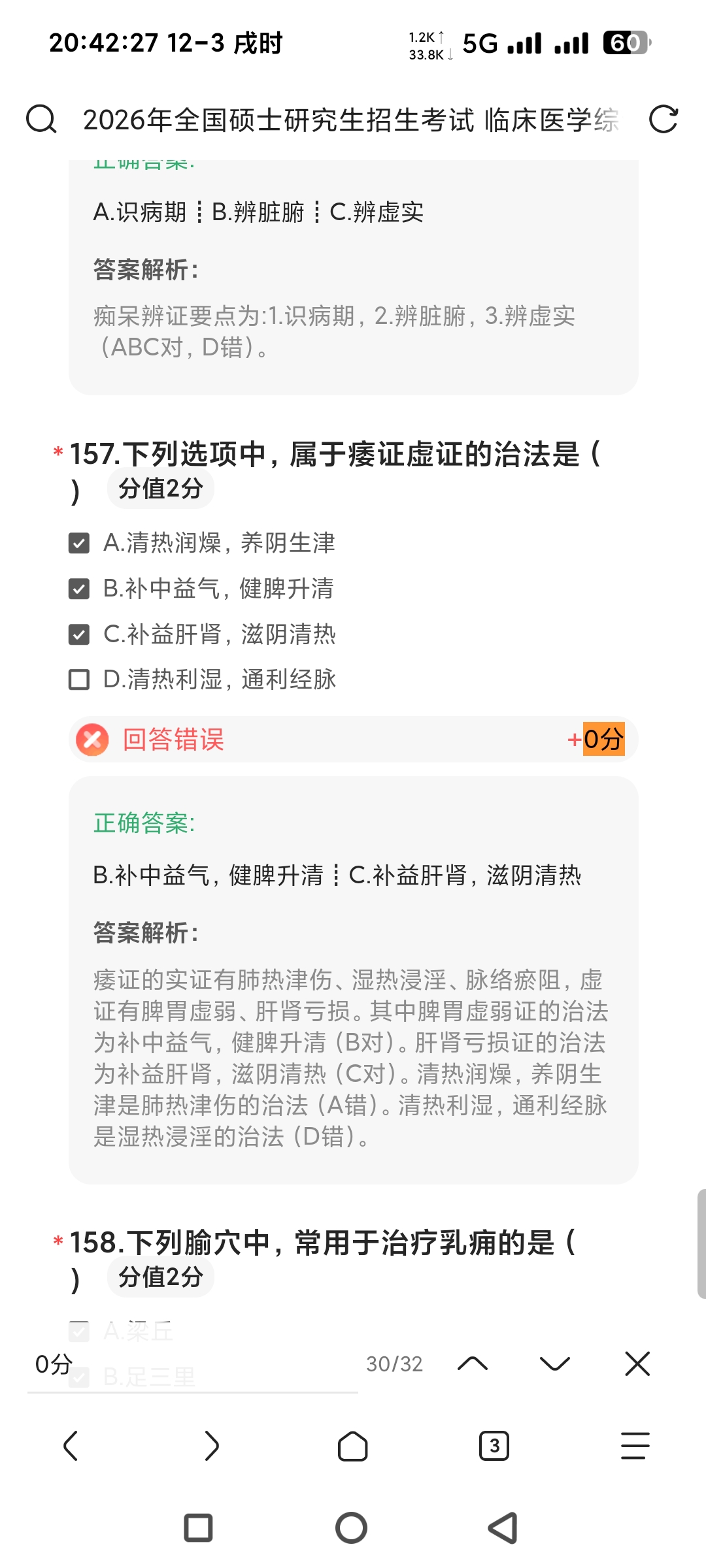The image size is (706, 1568).
Task: Open the browser home page
Action: click(352, 1445)
